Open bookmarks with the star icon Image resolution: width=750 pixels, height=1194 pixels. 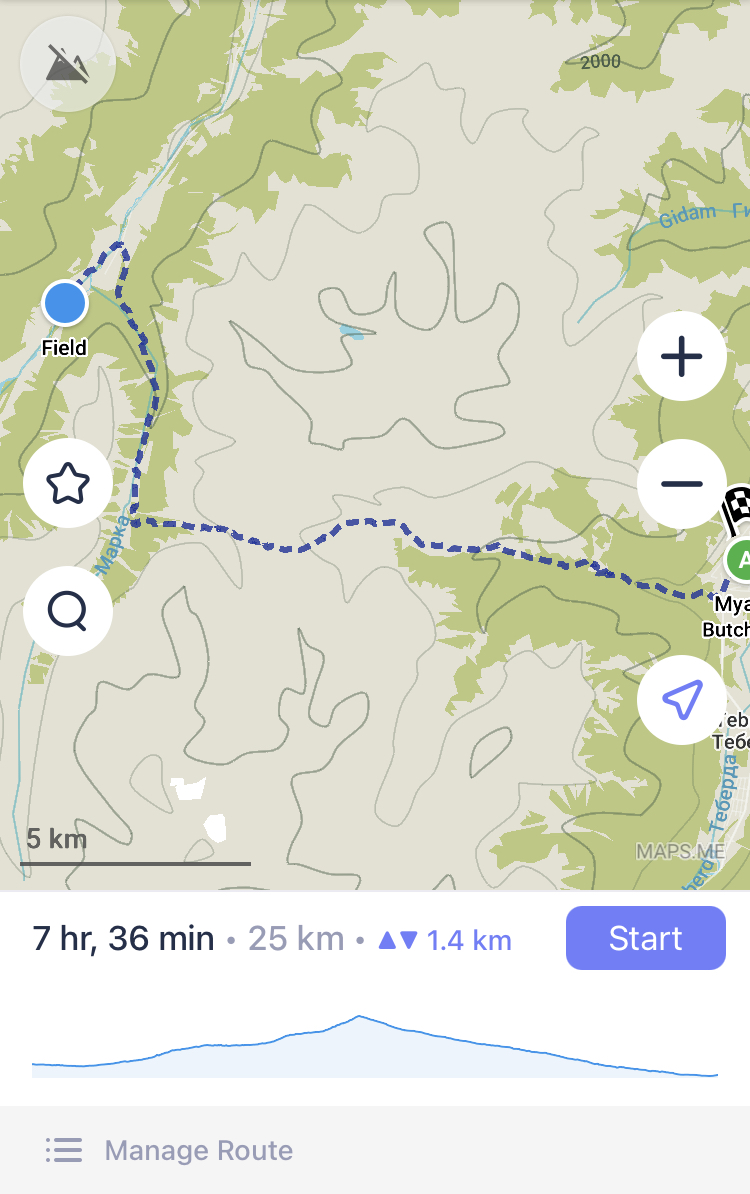68,484
